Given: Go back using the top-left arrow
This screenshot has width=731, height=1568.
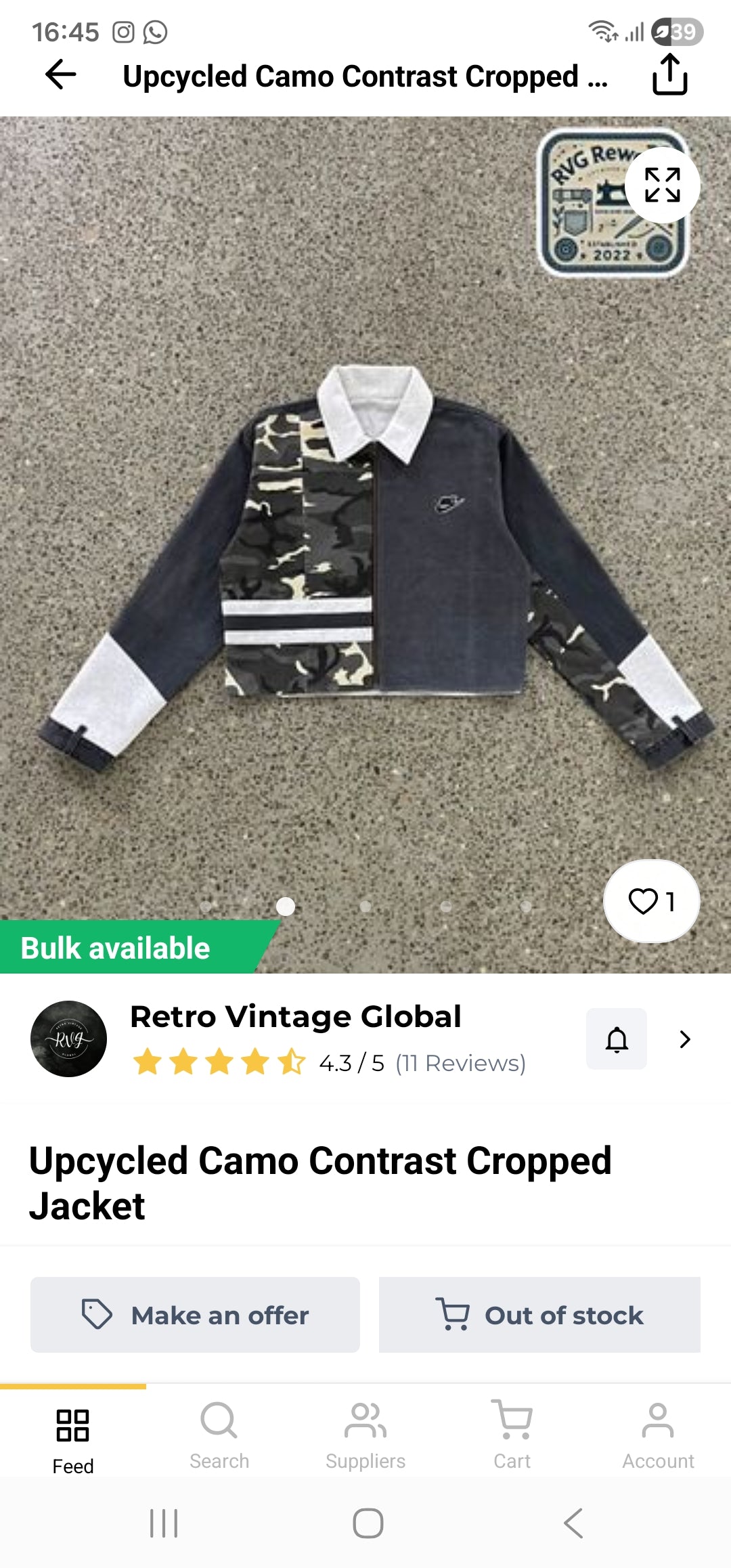Looking at the screenshot, I should [x=61, y=74].
